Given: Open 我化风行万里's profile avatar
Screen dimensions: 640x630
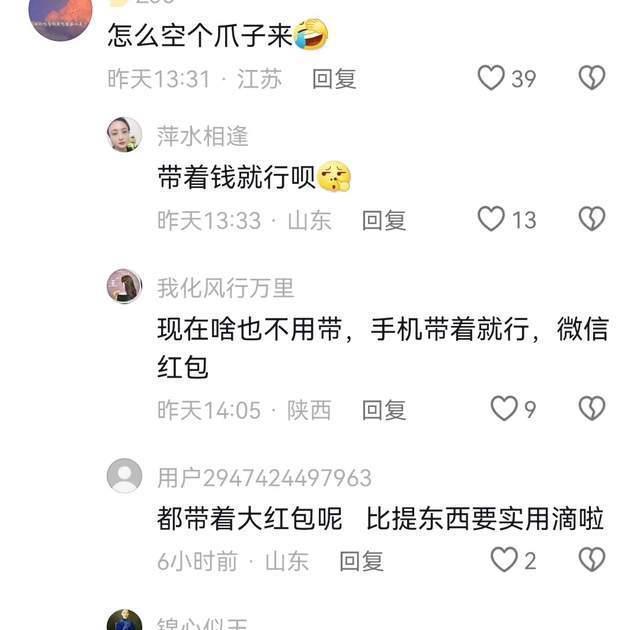Looking at the screenshot, I should point(124,286).
